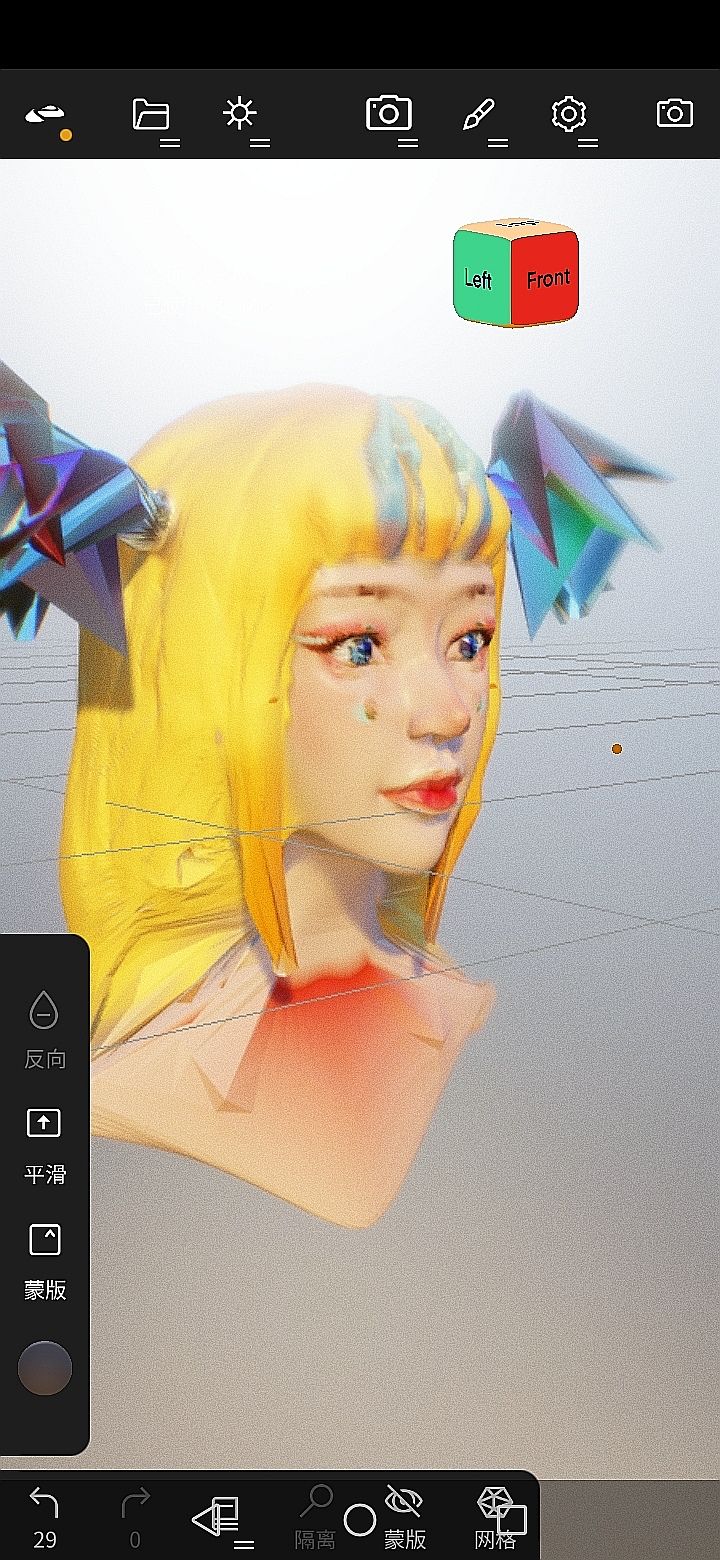Open the brush stroke settings
This screenshot has width=720, height=1560.
[x=479, y=116]
